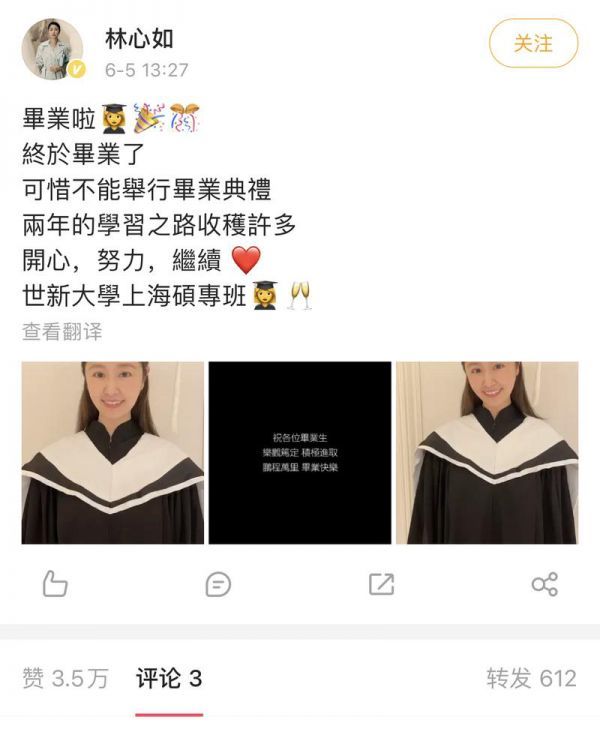Follow 林心如 with the 关注 button
Image resolution: width=600 pixels, height=732 pixels.
point(533,43)
